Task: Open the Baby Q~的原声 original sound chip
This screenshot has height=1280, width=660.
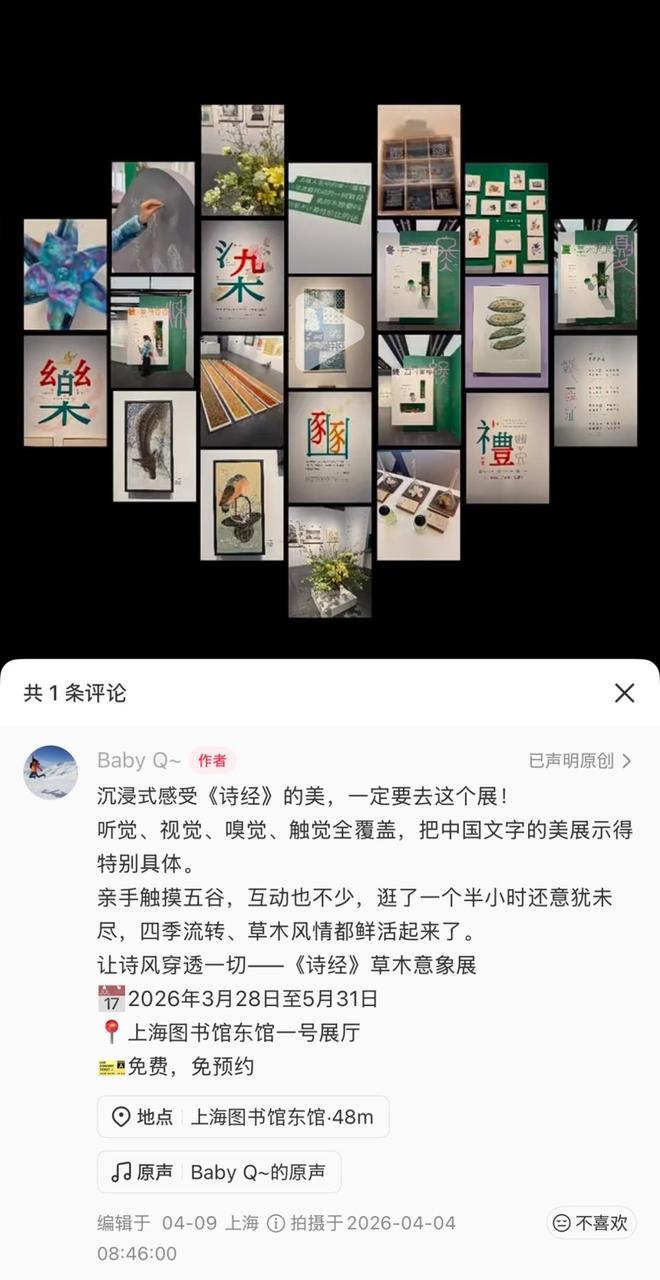Action: [x=219, y=1172]
